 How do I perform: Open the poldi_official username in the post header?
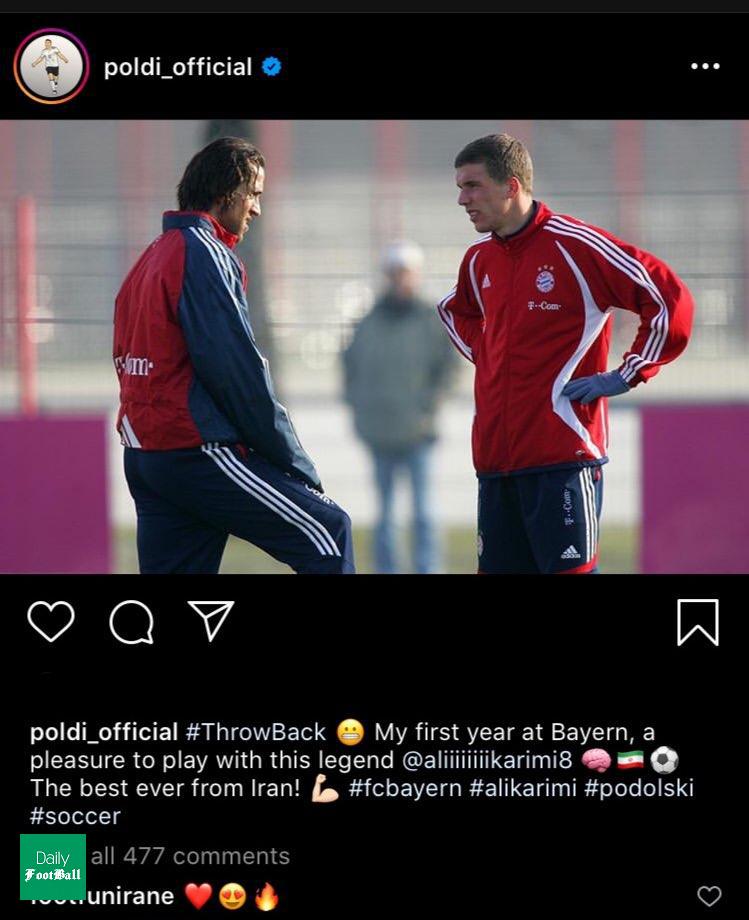pos(178,67)
